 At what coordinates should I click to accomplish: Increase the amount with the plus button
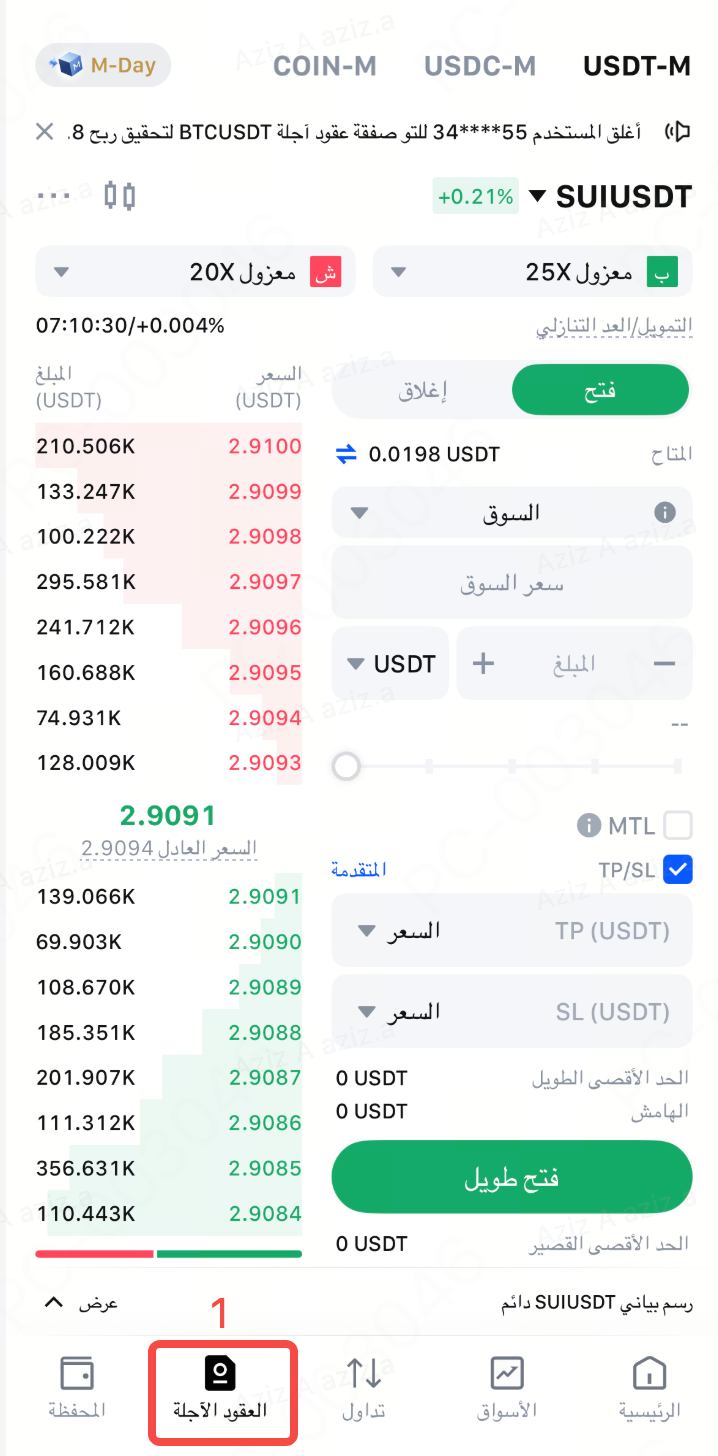click(x=484, y=663)
